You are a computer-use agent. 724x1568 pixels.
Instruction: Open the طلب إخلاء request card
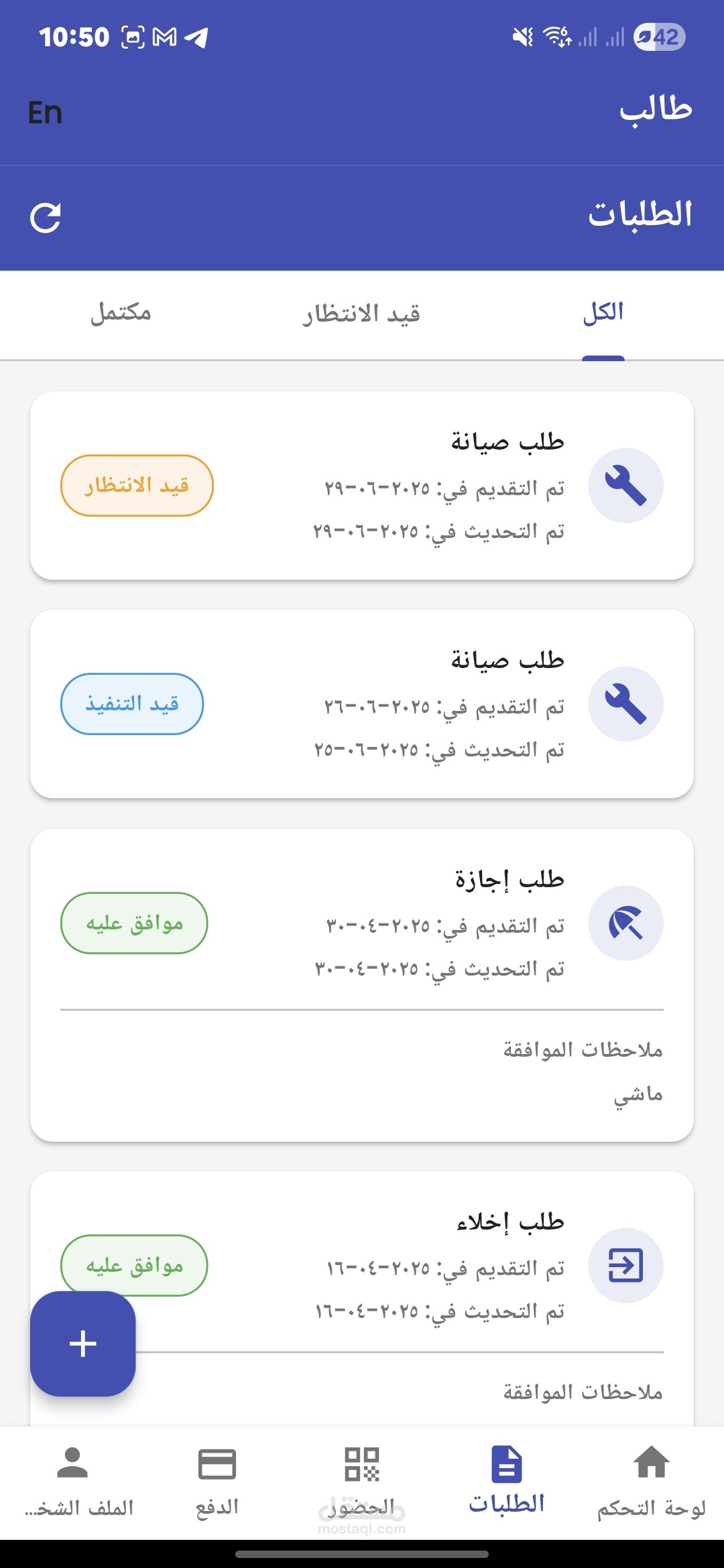[362, 1299]
